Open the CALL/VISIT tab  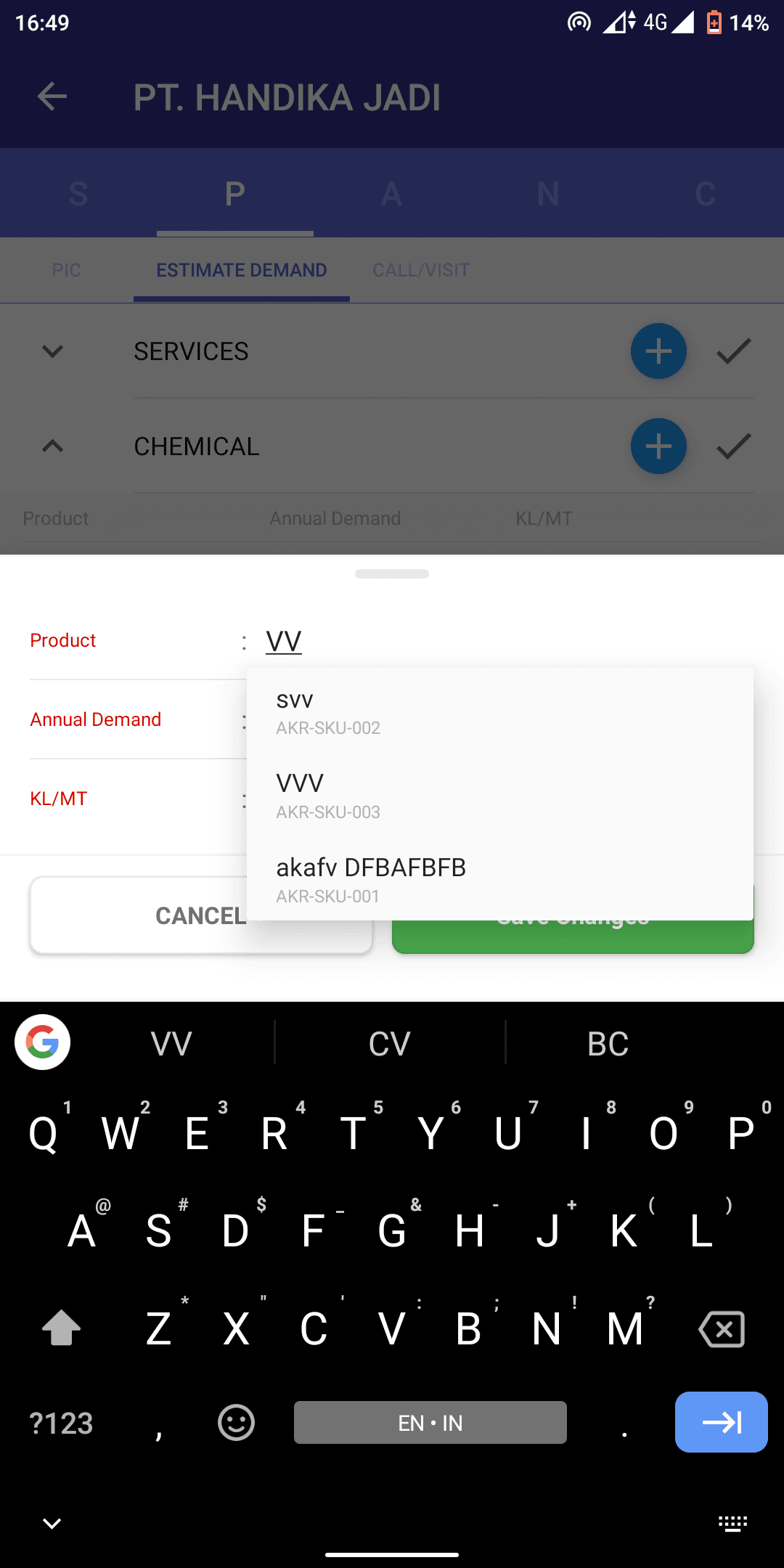421,270
